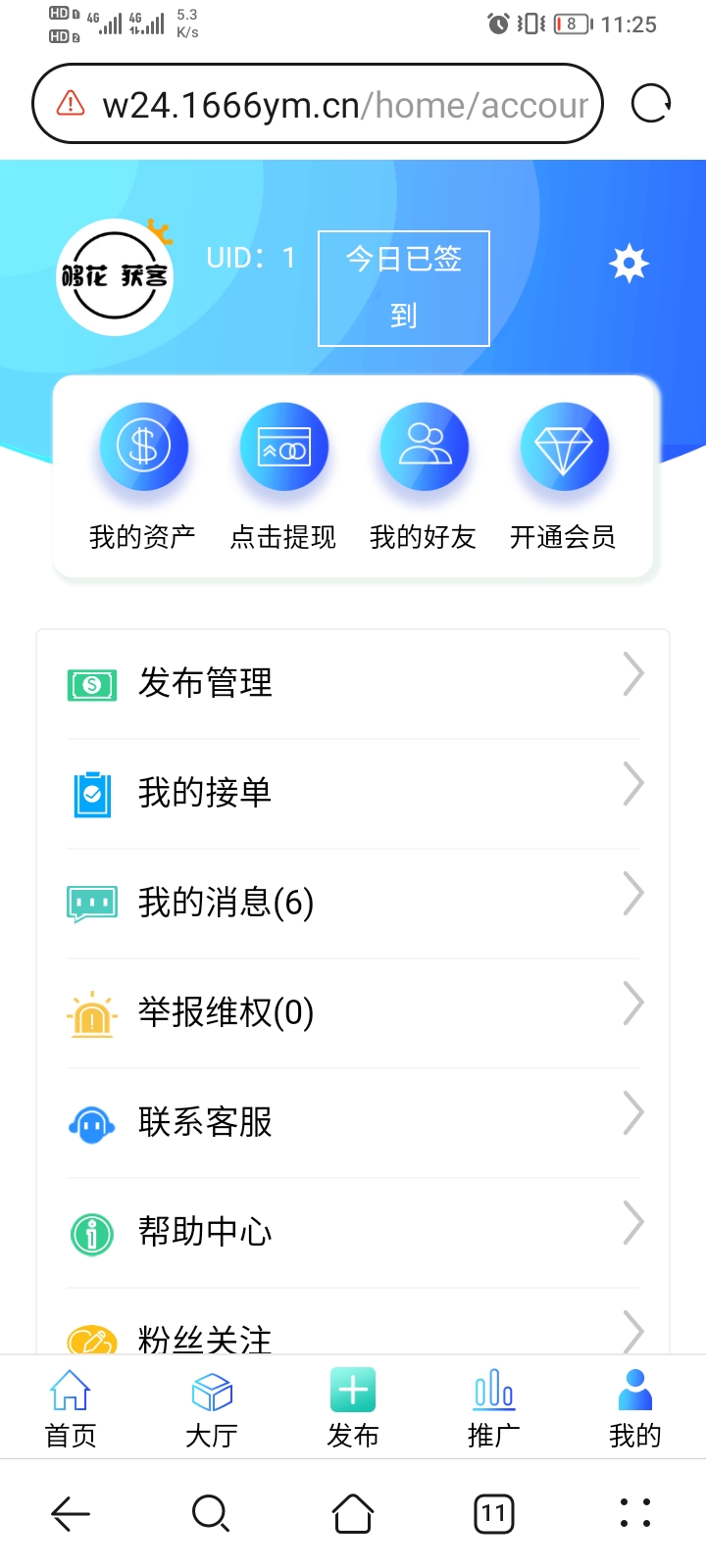Open the settings gear icon

click(629, 264)
